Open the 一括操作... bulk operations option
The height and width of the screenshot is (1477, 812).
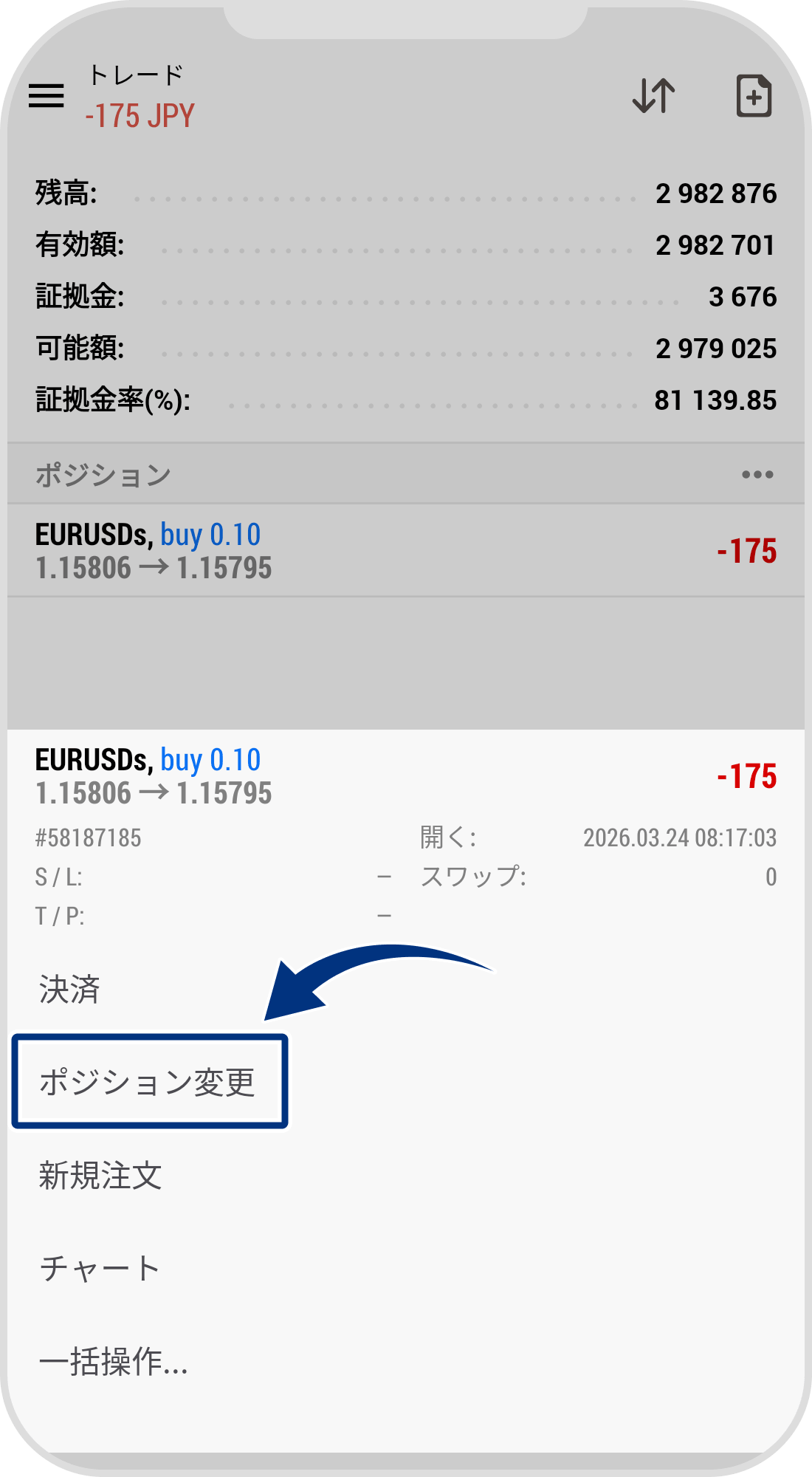click(x=114, y=1361)
